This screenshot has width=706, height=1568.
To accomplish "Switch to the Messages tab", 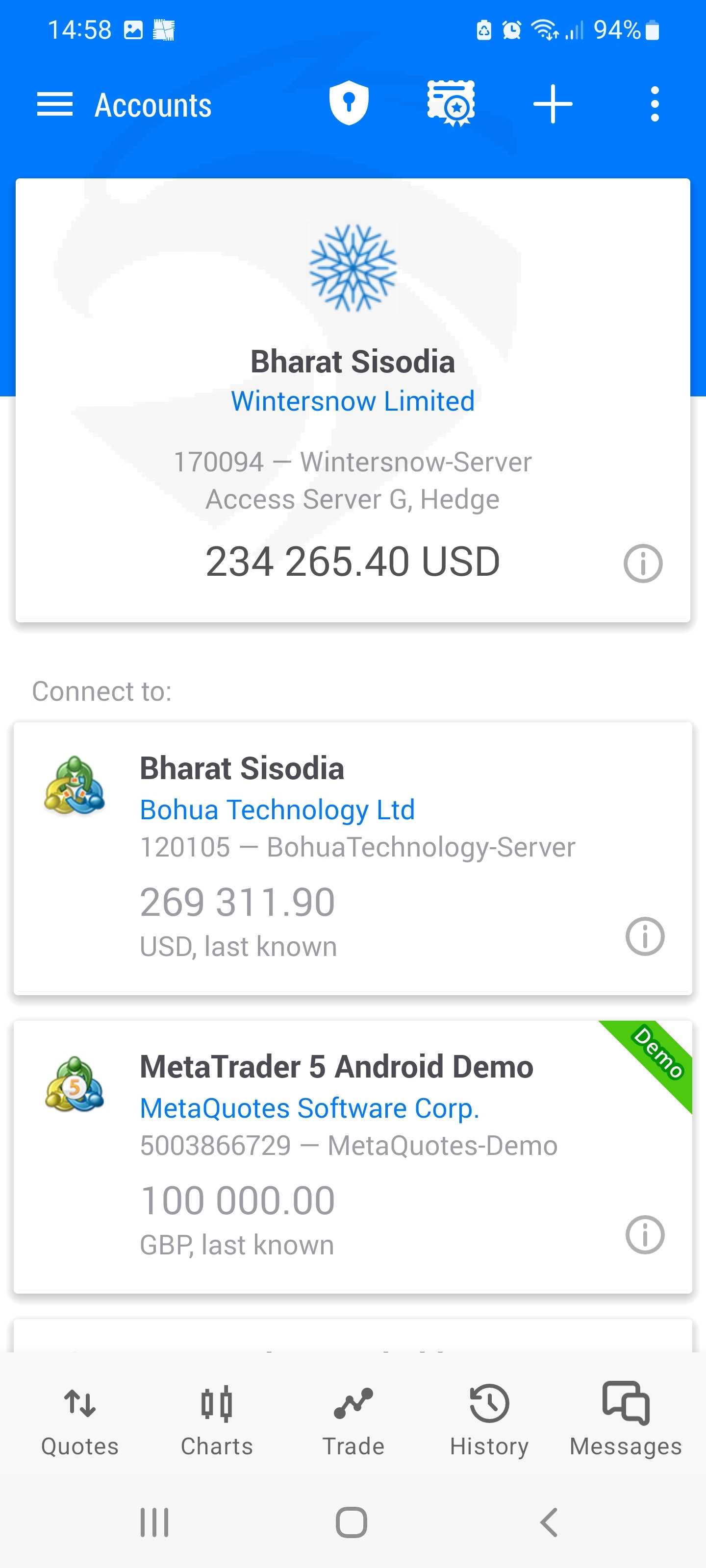I will point(626,1421).
